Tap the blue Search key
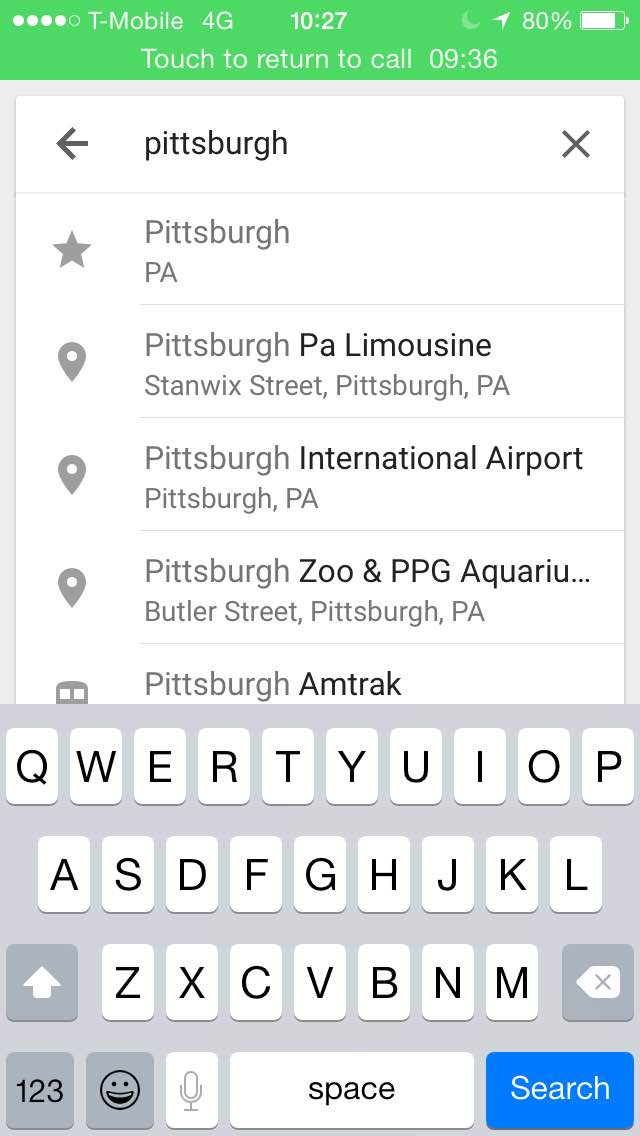Image resolution: width=640 pixels, height=1136 pixels. click(x=560, y=1089)
